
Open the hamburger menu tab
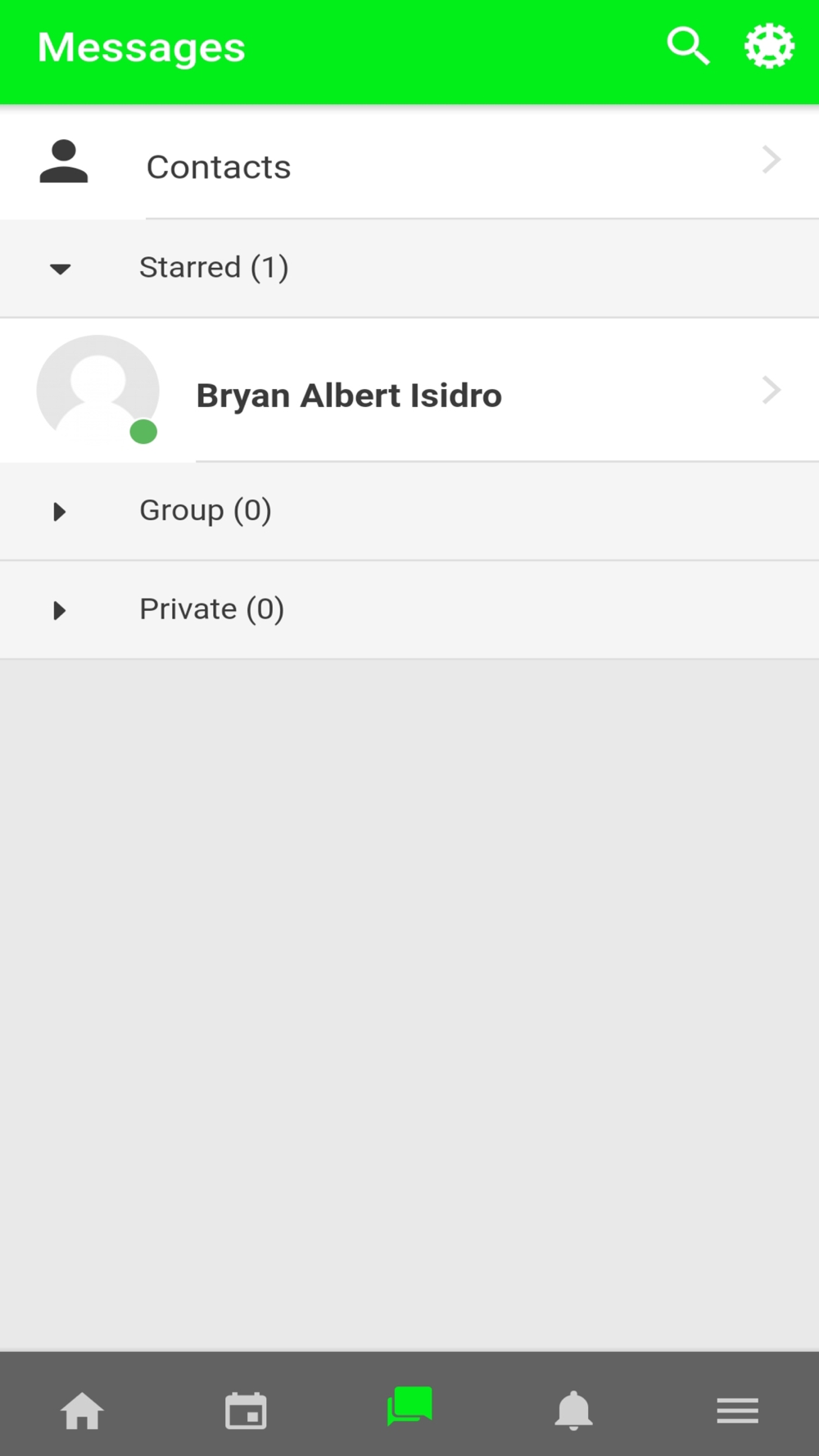pos(737,1411)
